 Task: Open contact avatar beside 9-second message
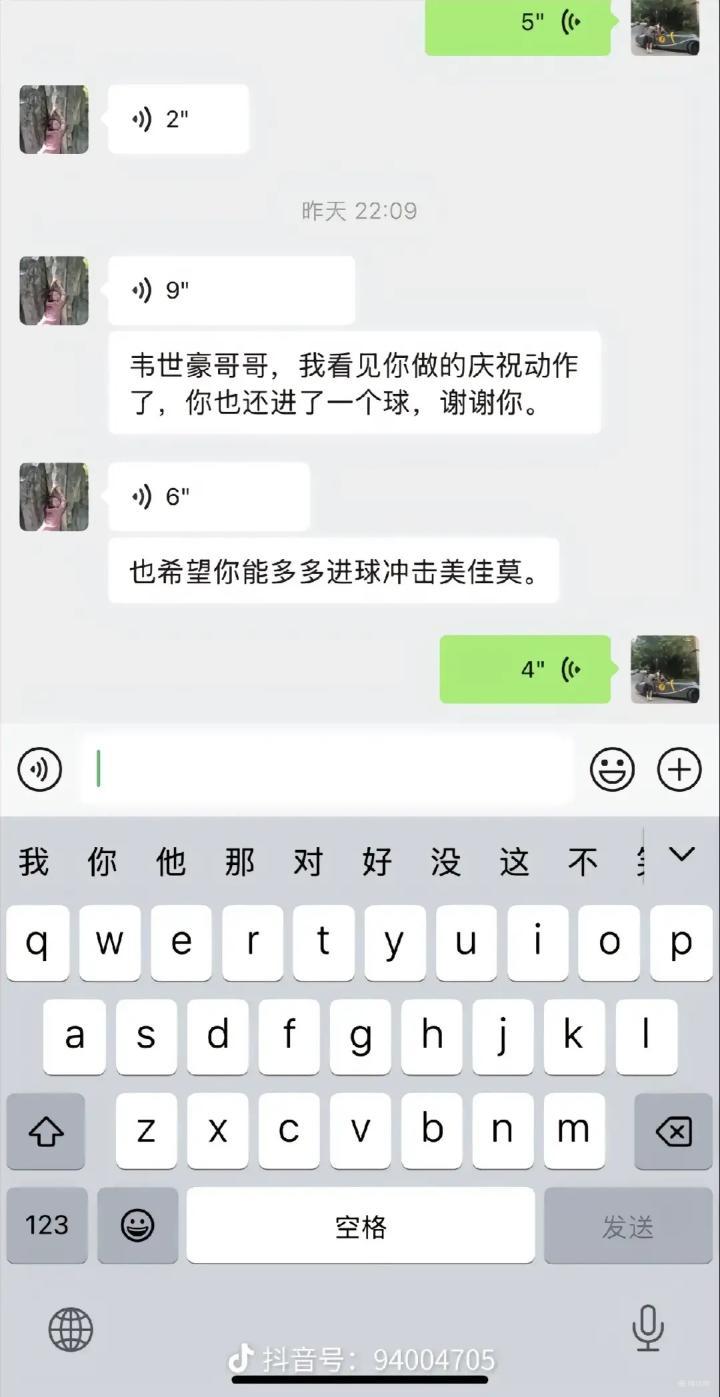[x=54, y=290]
